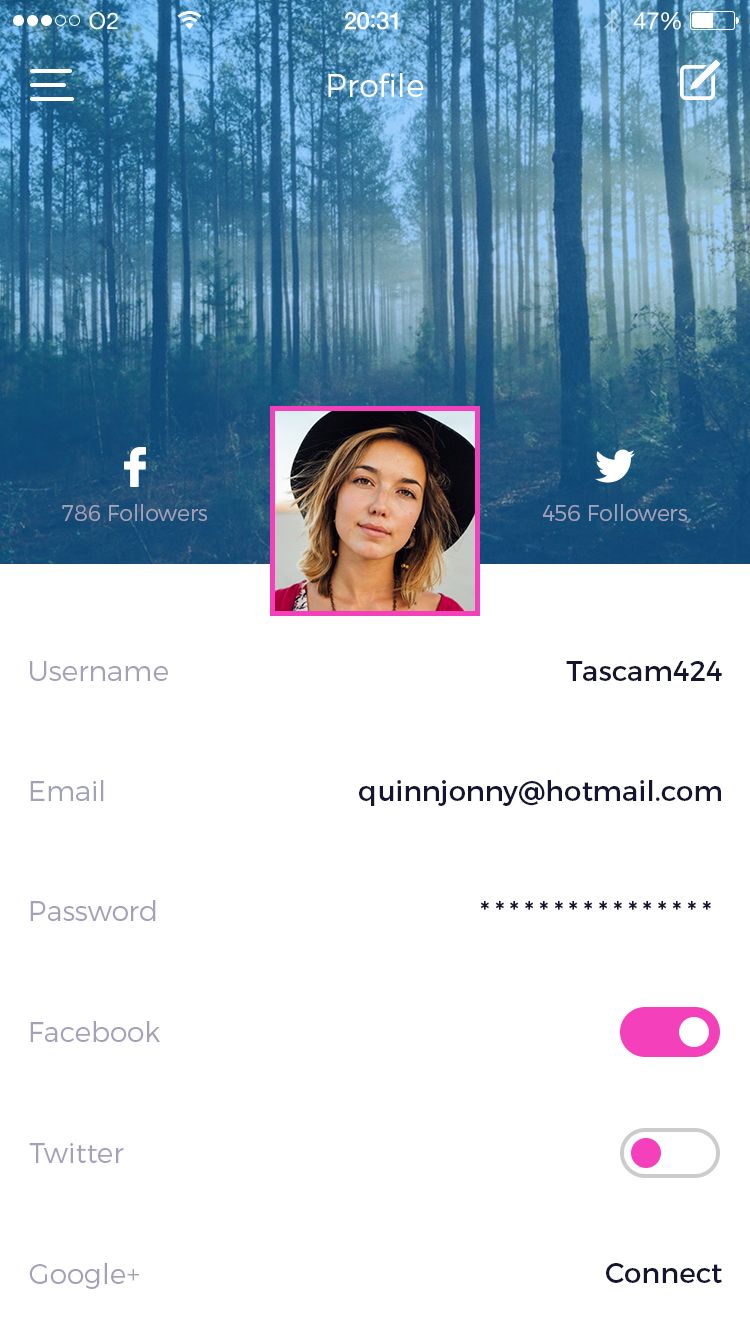
Task: Tap the edit profile icon
Action: [699, 81]
